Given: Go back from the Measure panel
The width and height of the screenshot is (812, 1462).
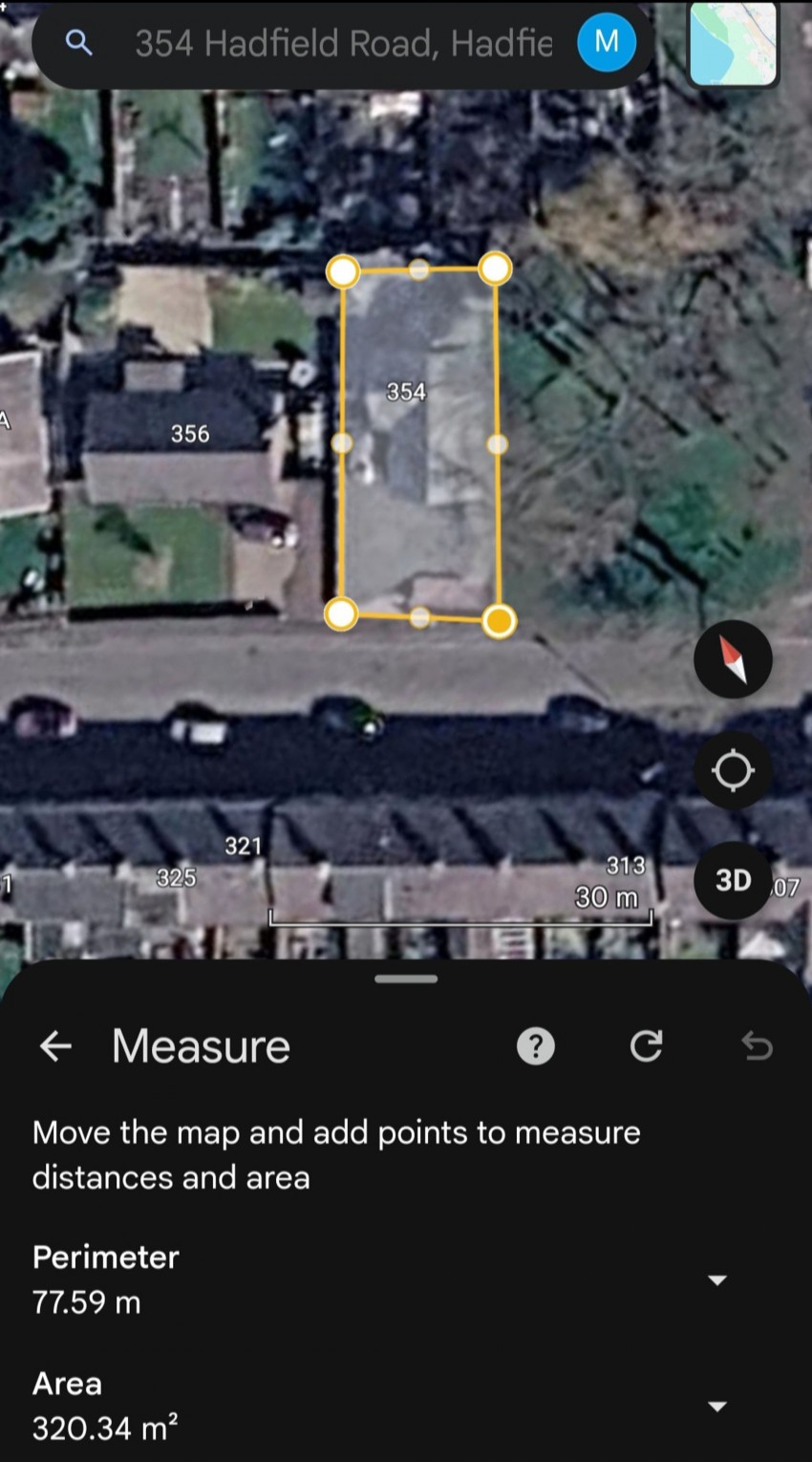Looking at the screenshot, I should [55, 1046].
